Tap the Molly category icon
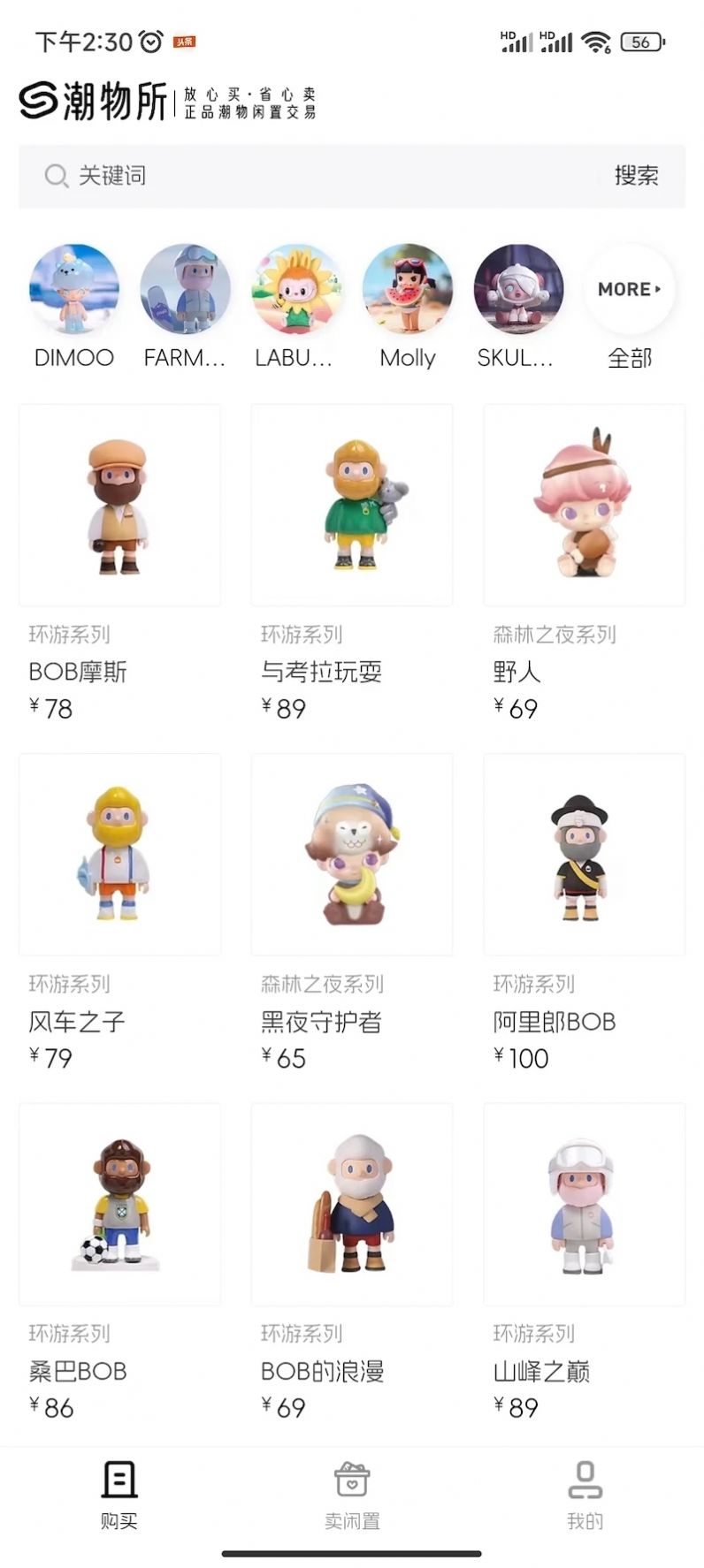Image resolution: width=704 pixels, height=1568 pixels. 408,289
